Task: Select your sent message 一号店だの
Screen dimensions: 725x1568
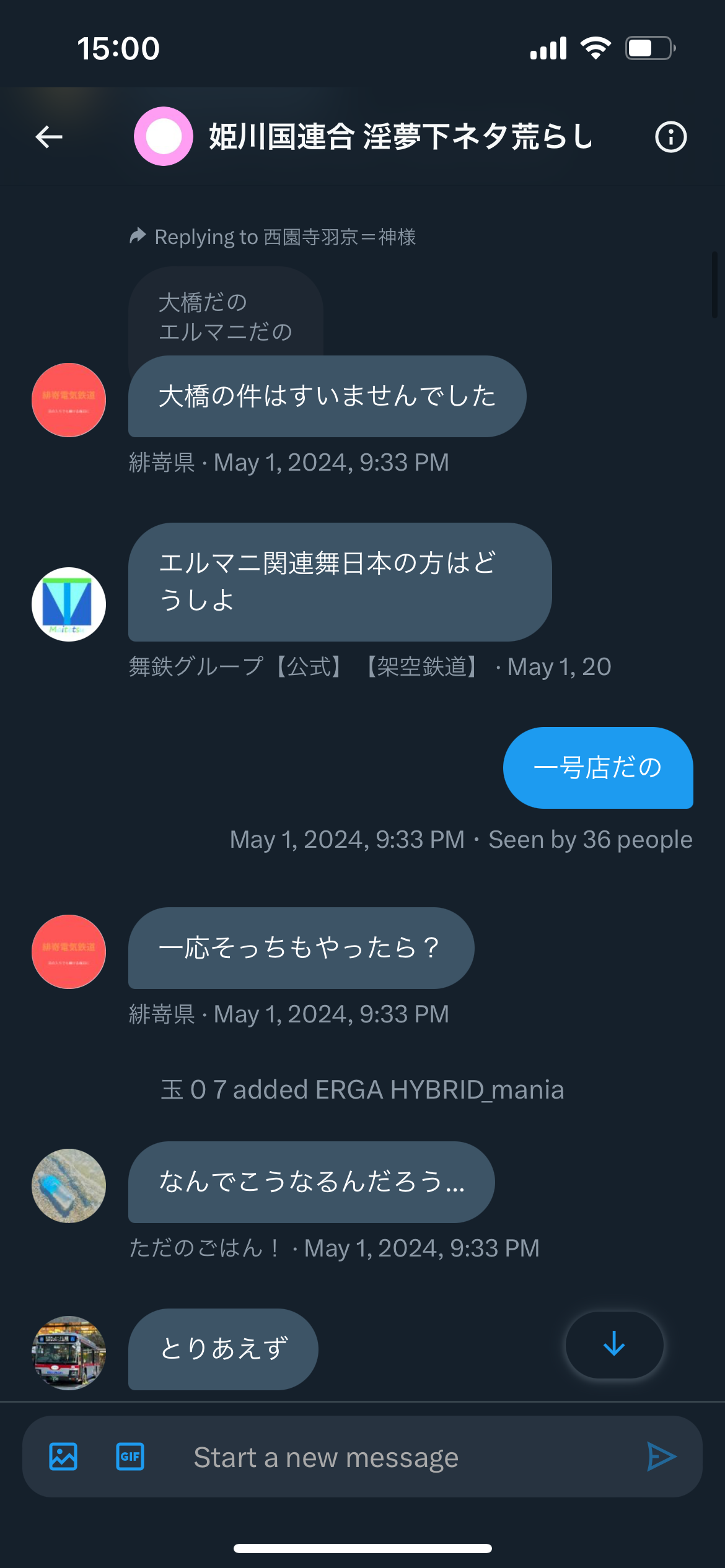Action: [x=598, y=768]
